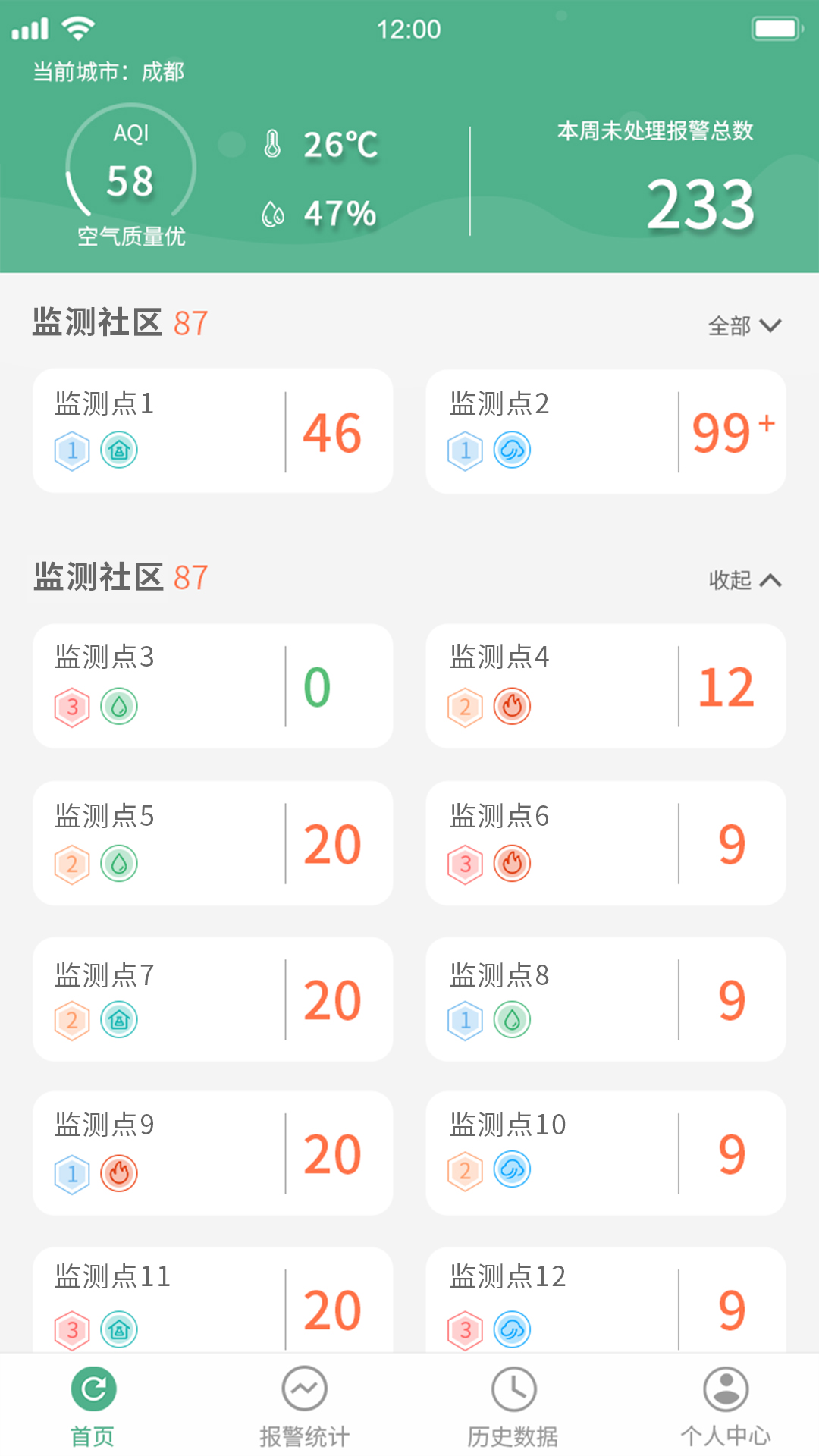819x1456 pixels.
Task: Tap the wind icon on 监测点10
Action: pos(513,1170)
